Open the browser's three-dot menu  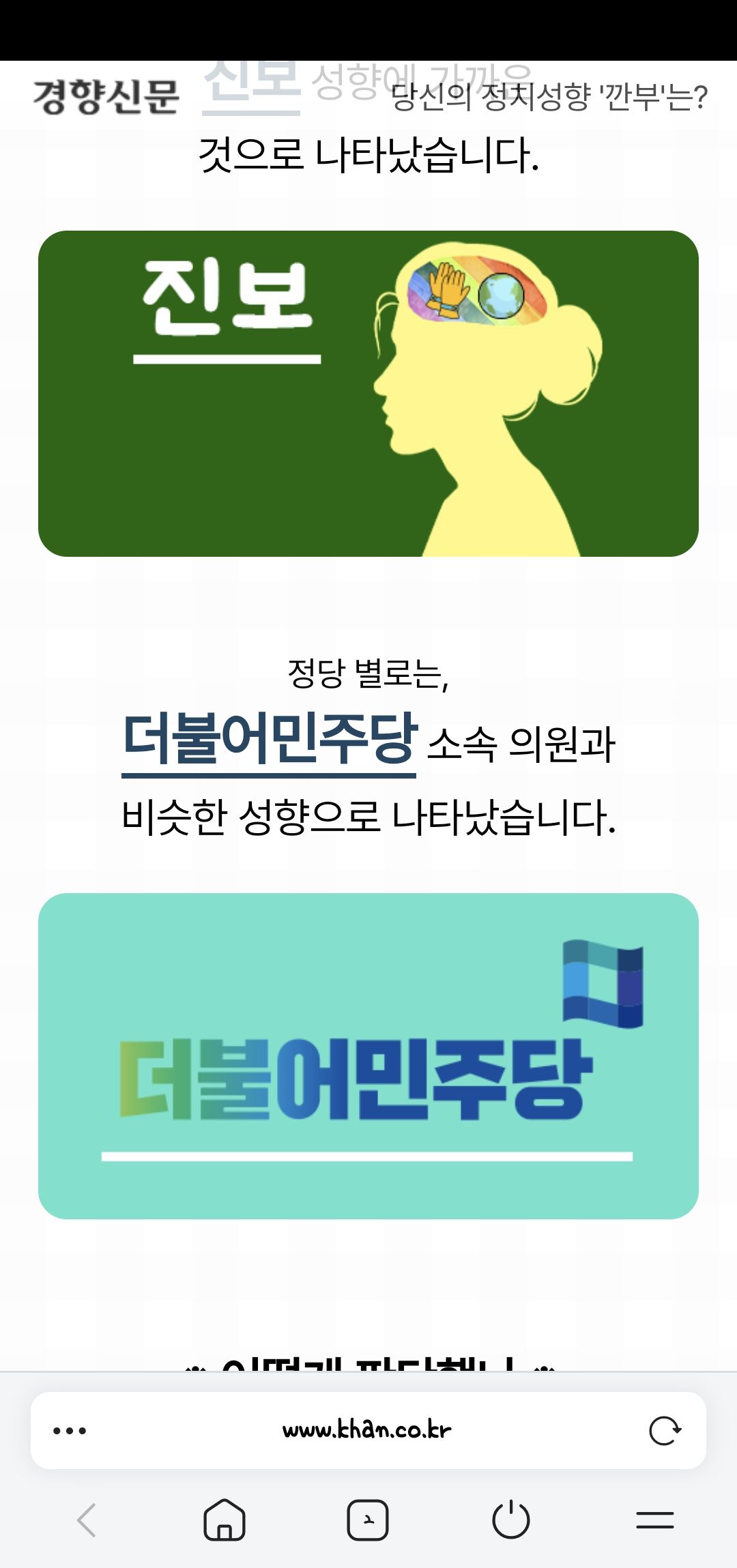(70, 1431)
